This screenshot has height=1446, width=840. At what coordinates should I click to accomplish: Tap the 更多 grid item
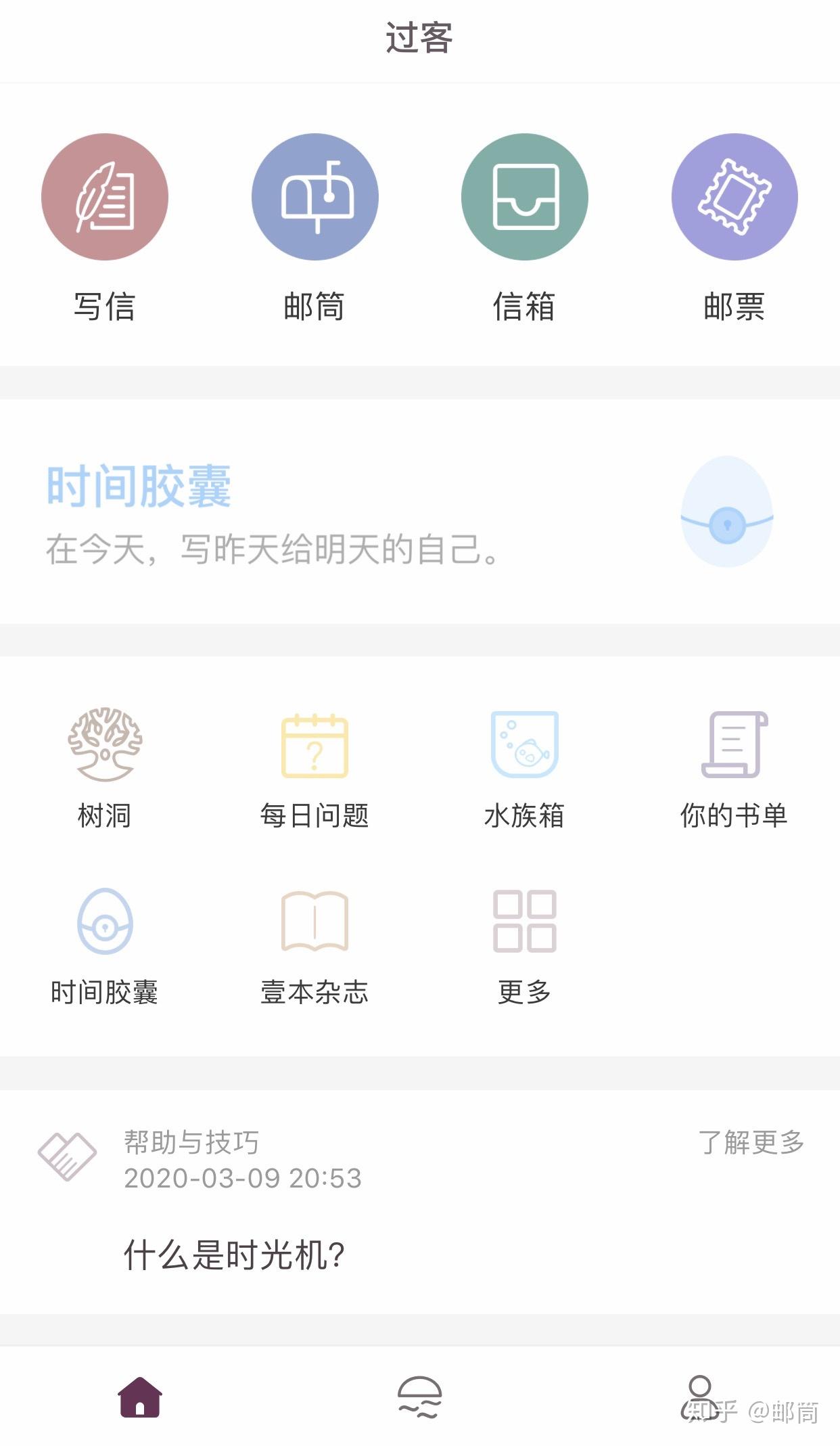point(525,946)
